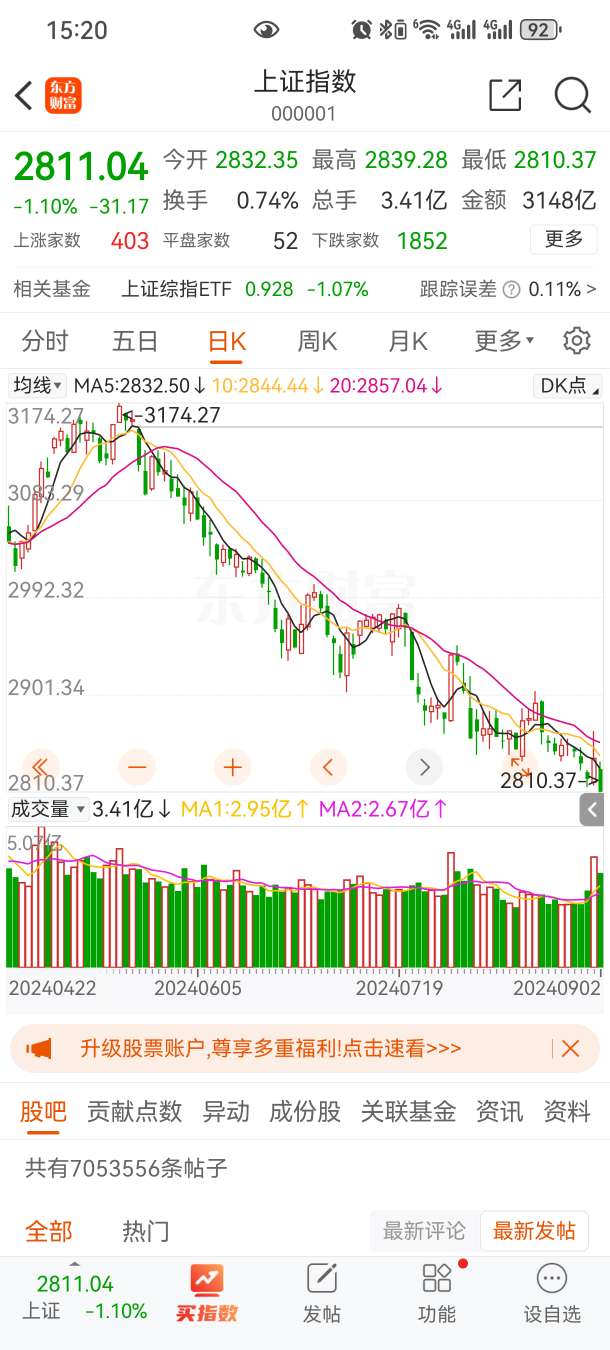Zoom in the K-line chart with plus
Image resolution: width=610 pixels, height=1350 pixels.
(x=233, y=768)
